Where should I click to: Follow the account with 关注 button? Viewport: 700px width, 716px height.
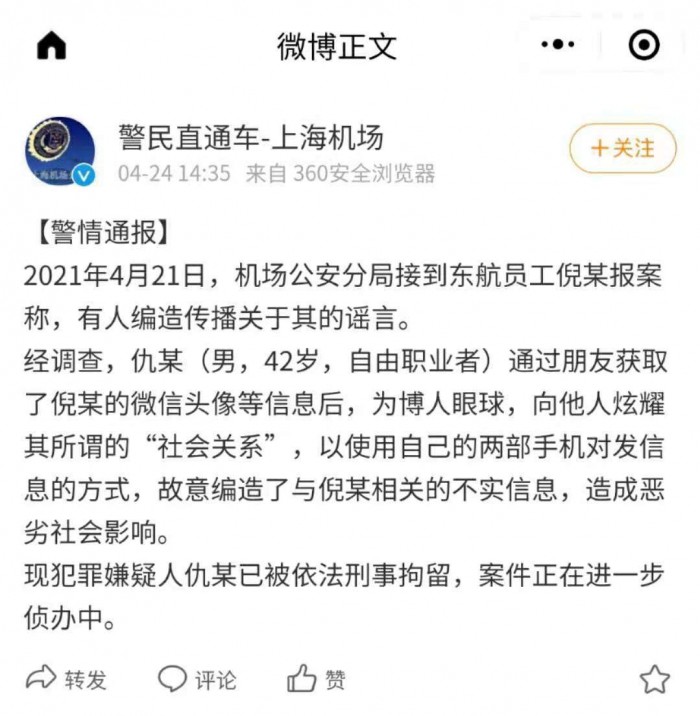point(621,149)
